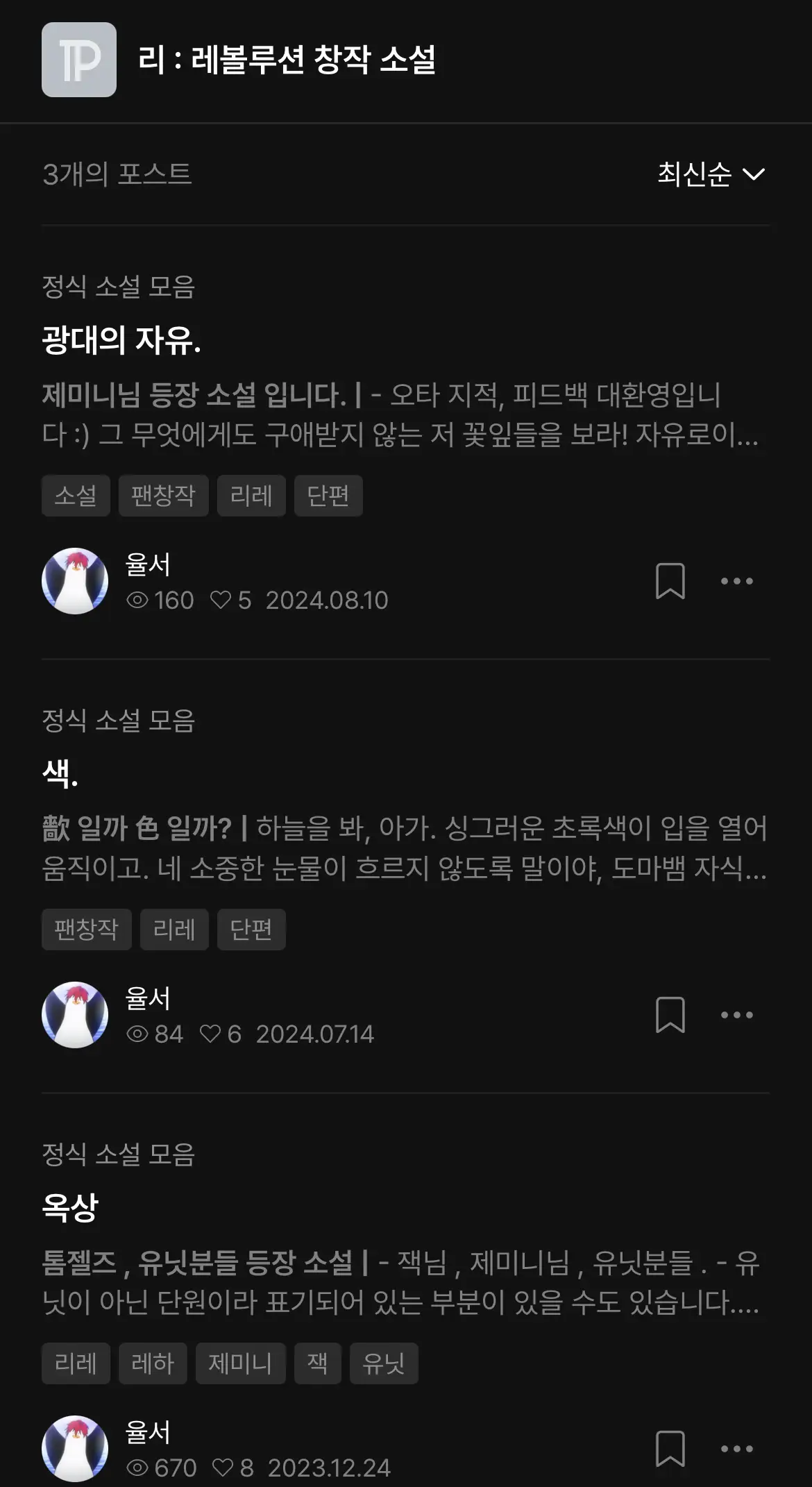This screenshot has height=1487, width=812.
Task: Open the 최신순 sort dropdown
Action: pos(711,174)
